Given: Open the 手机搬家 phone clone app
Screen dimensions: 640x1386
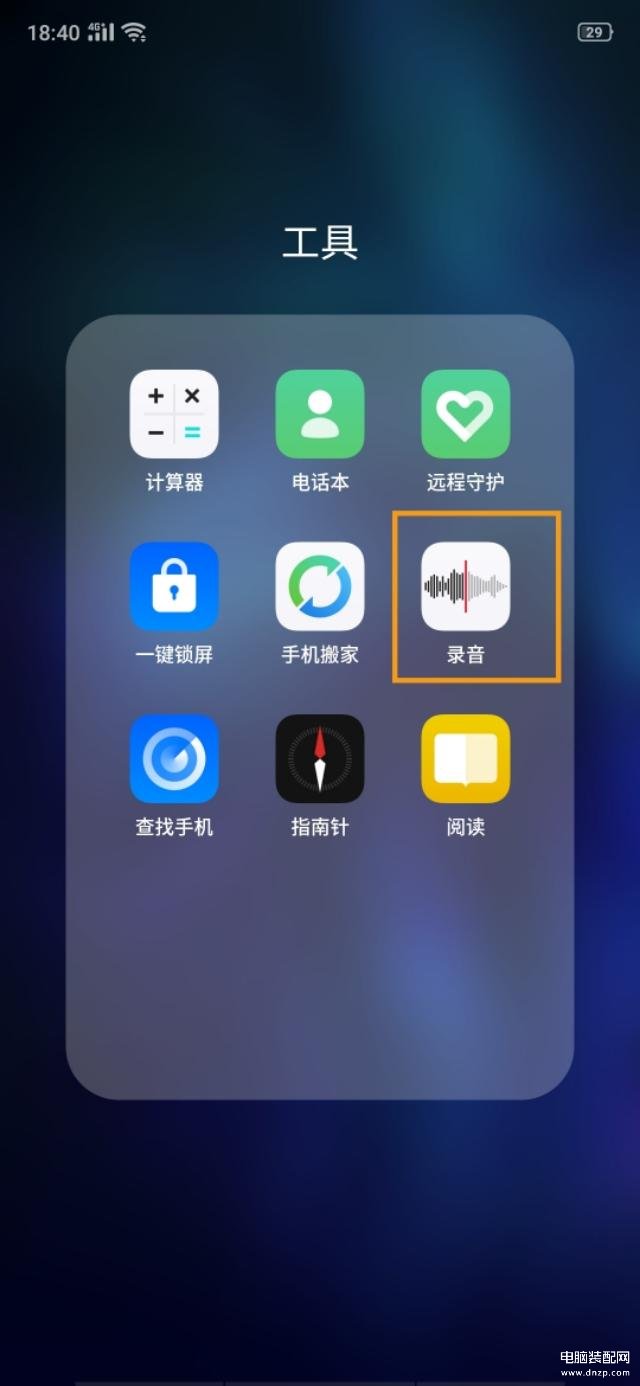Looking at the screenshot, I should (x=320, y=587).
